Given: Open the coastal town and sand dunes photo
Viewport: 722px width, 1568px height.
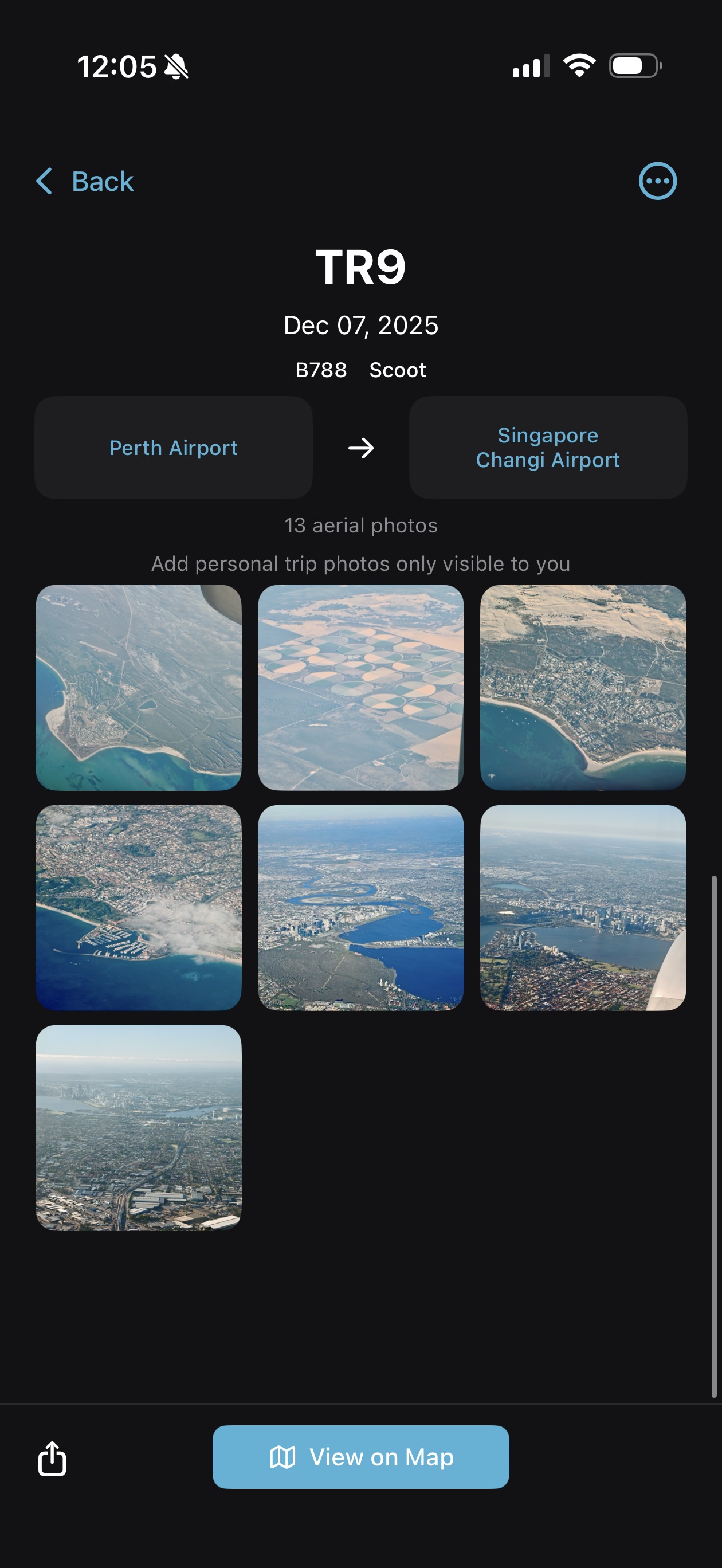Looking at the screenshot, I should coord(583,688).
